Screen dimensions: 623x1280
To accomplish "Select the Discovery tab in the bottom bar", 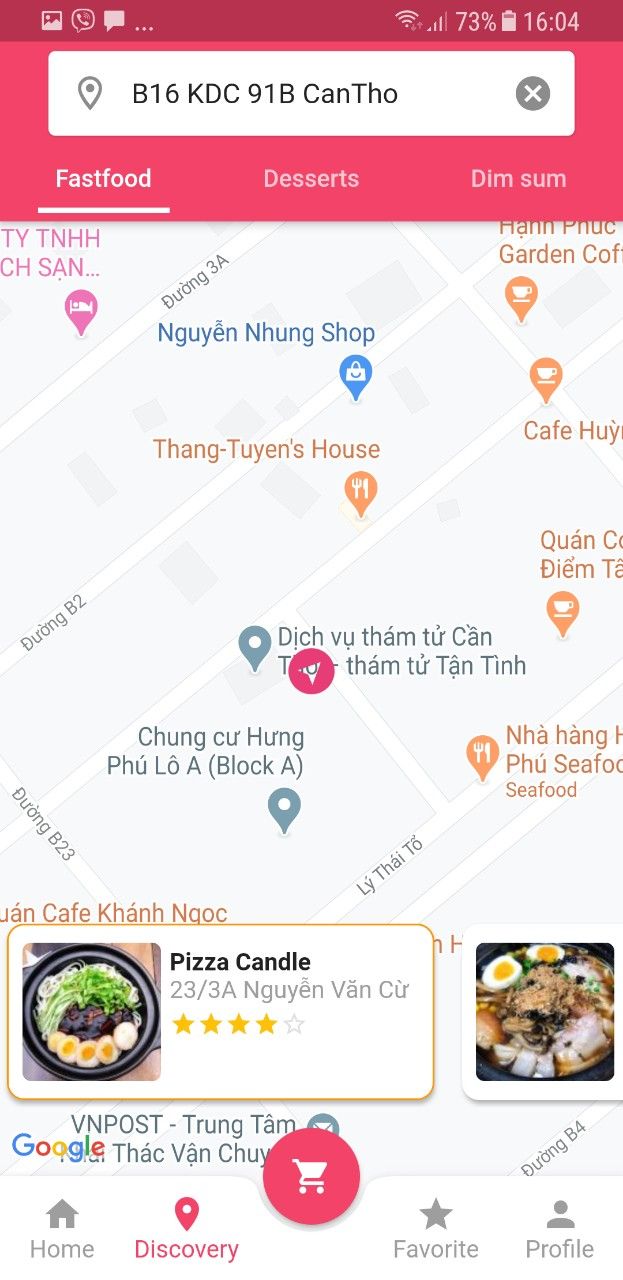I will [x=186, y=1230].
